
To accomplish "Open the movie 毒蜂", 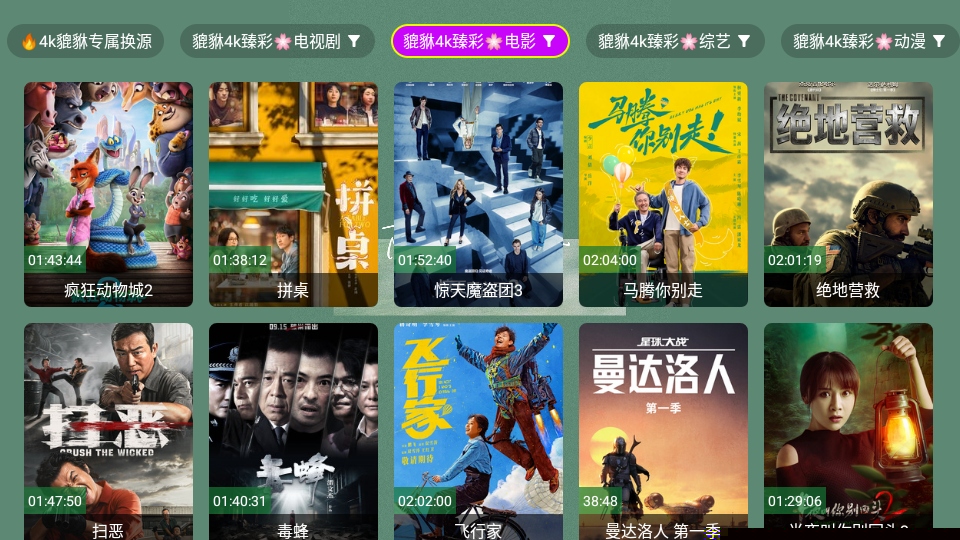I will (293, 430).
